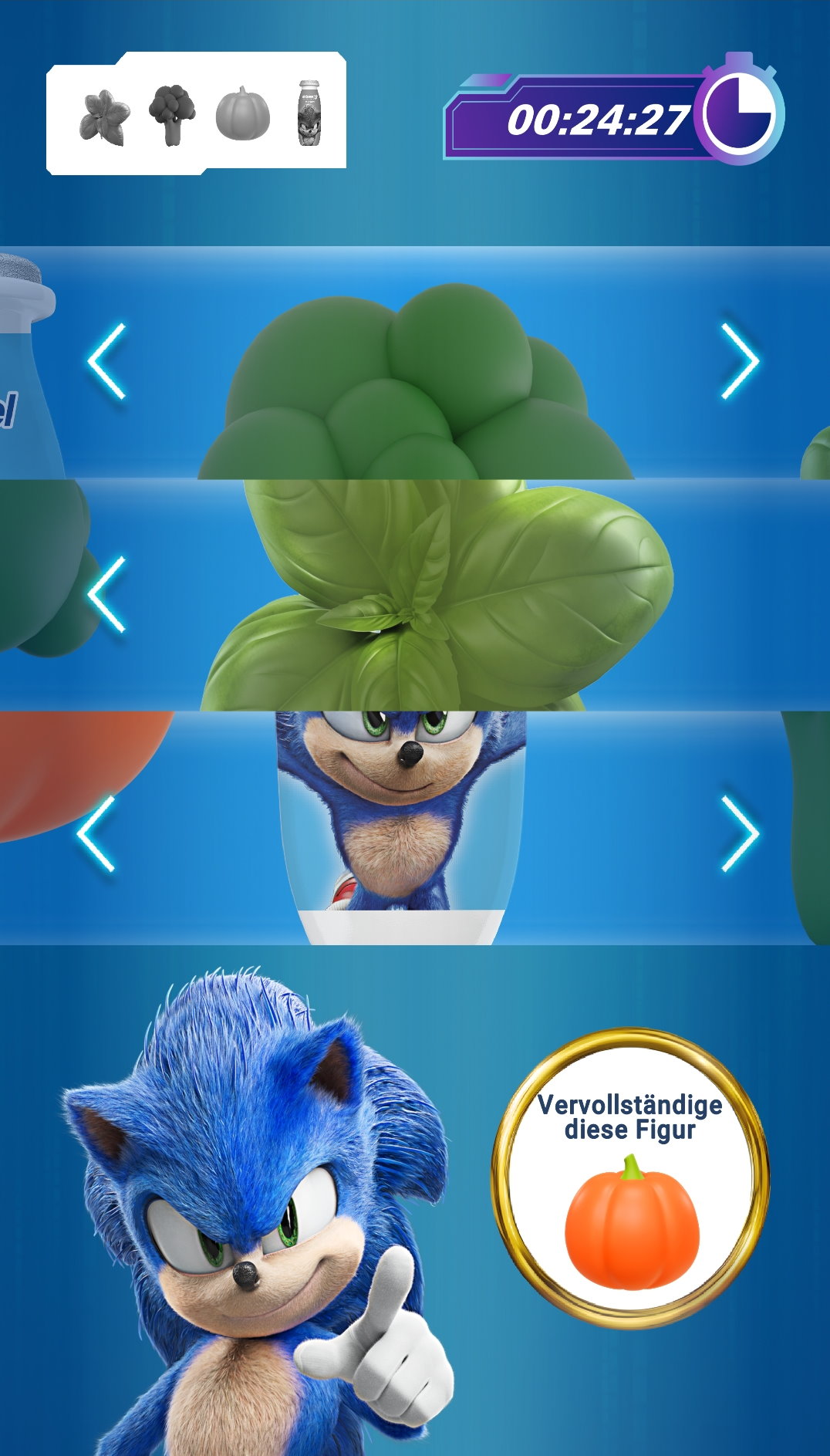Tap the left arrow on the basil row

pos(106,595)
